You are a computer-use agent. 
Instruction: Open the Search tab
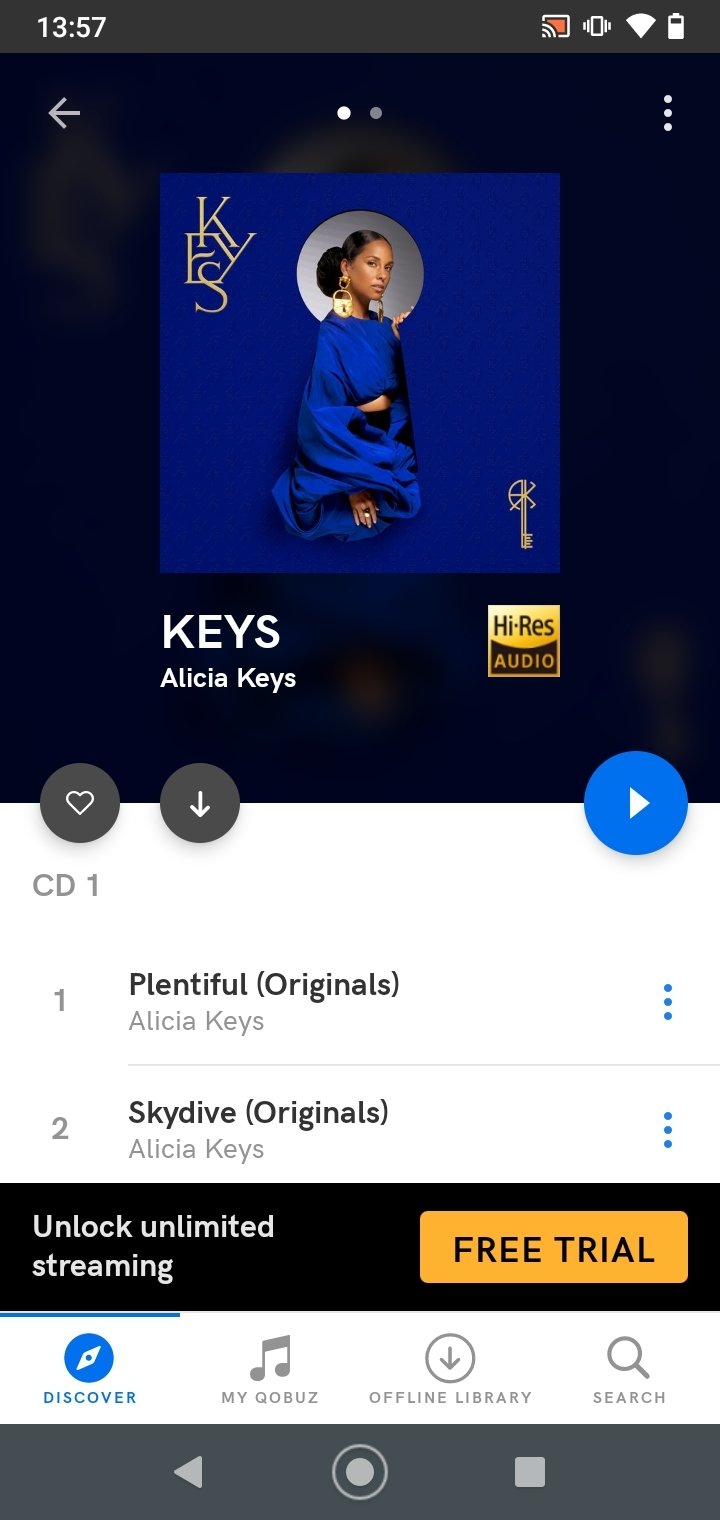pyautogui.click(x=630, y=1369)
